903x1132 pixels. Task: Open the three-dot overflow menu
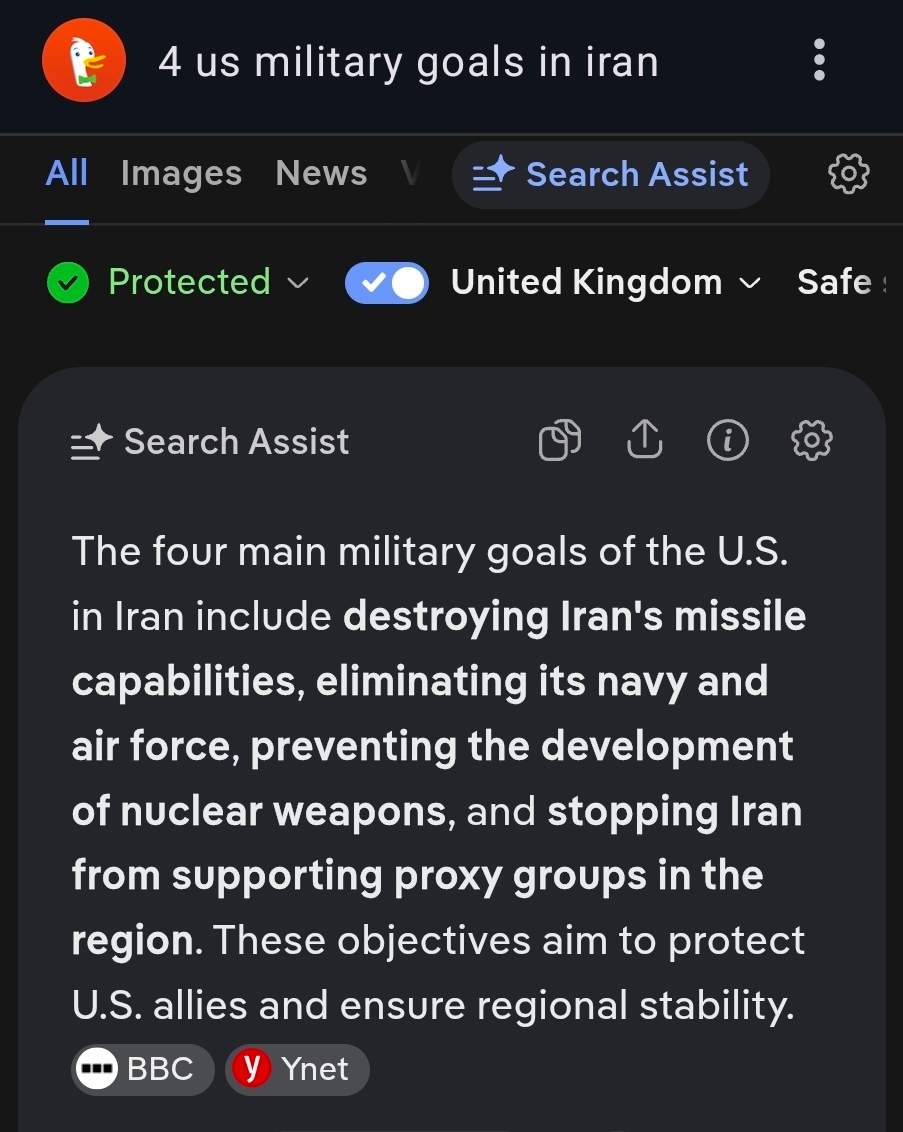pyautogui.click(x=819, y=61)
